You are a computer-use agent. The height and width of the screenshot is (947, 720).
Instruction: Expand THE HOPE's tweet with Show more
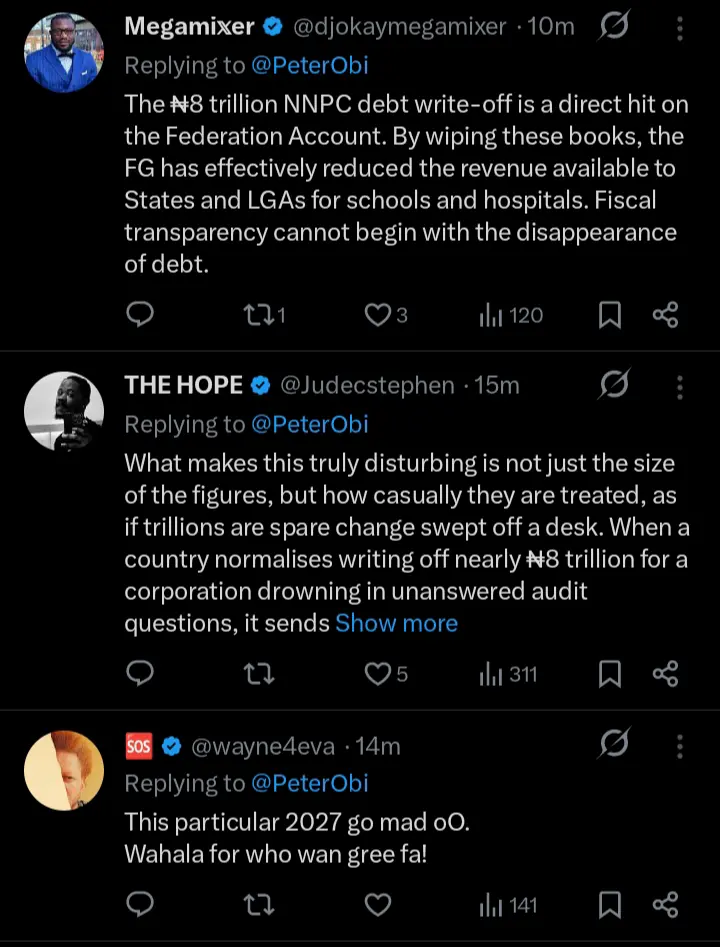point(396,623)
